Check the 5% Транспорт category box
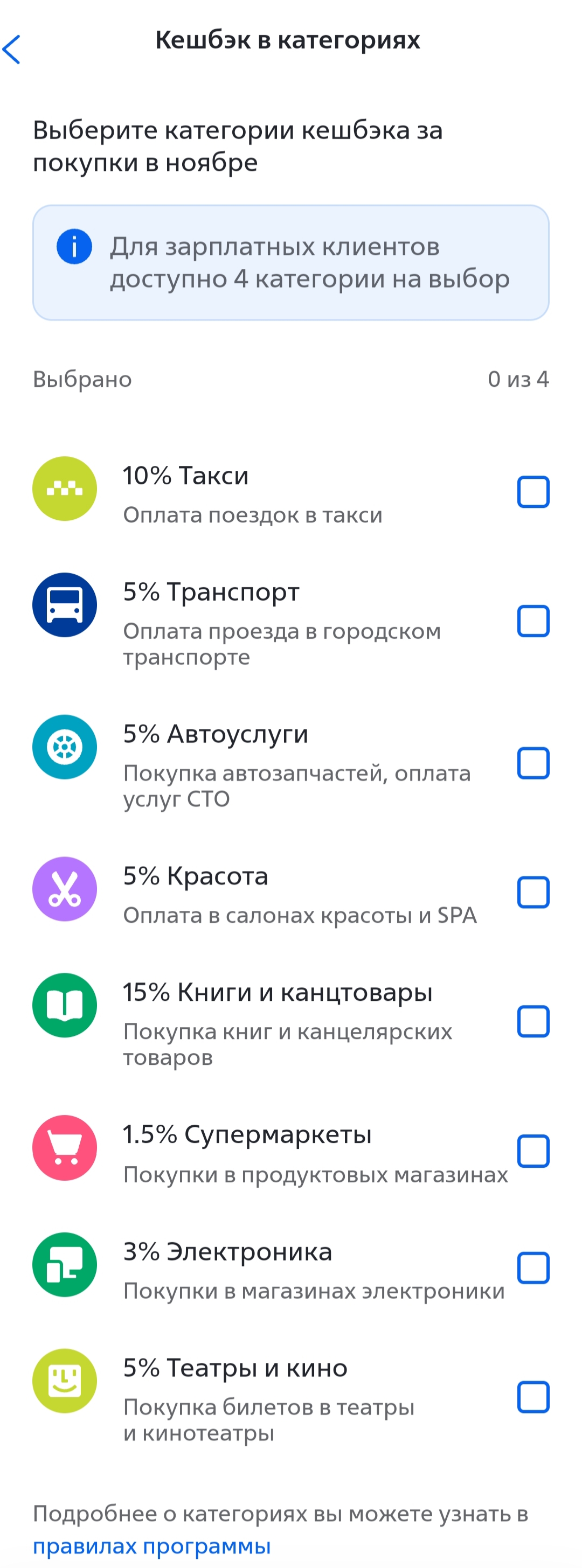Viewport: 582px width, 1568px height. tap(532, 621)
